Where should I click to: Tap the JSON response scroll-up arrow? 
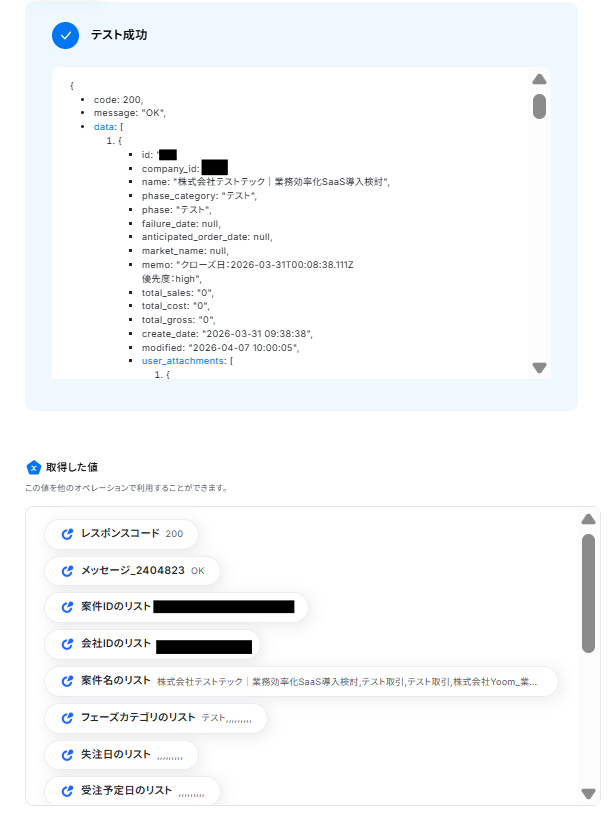coord(539,79)
